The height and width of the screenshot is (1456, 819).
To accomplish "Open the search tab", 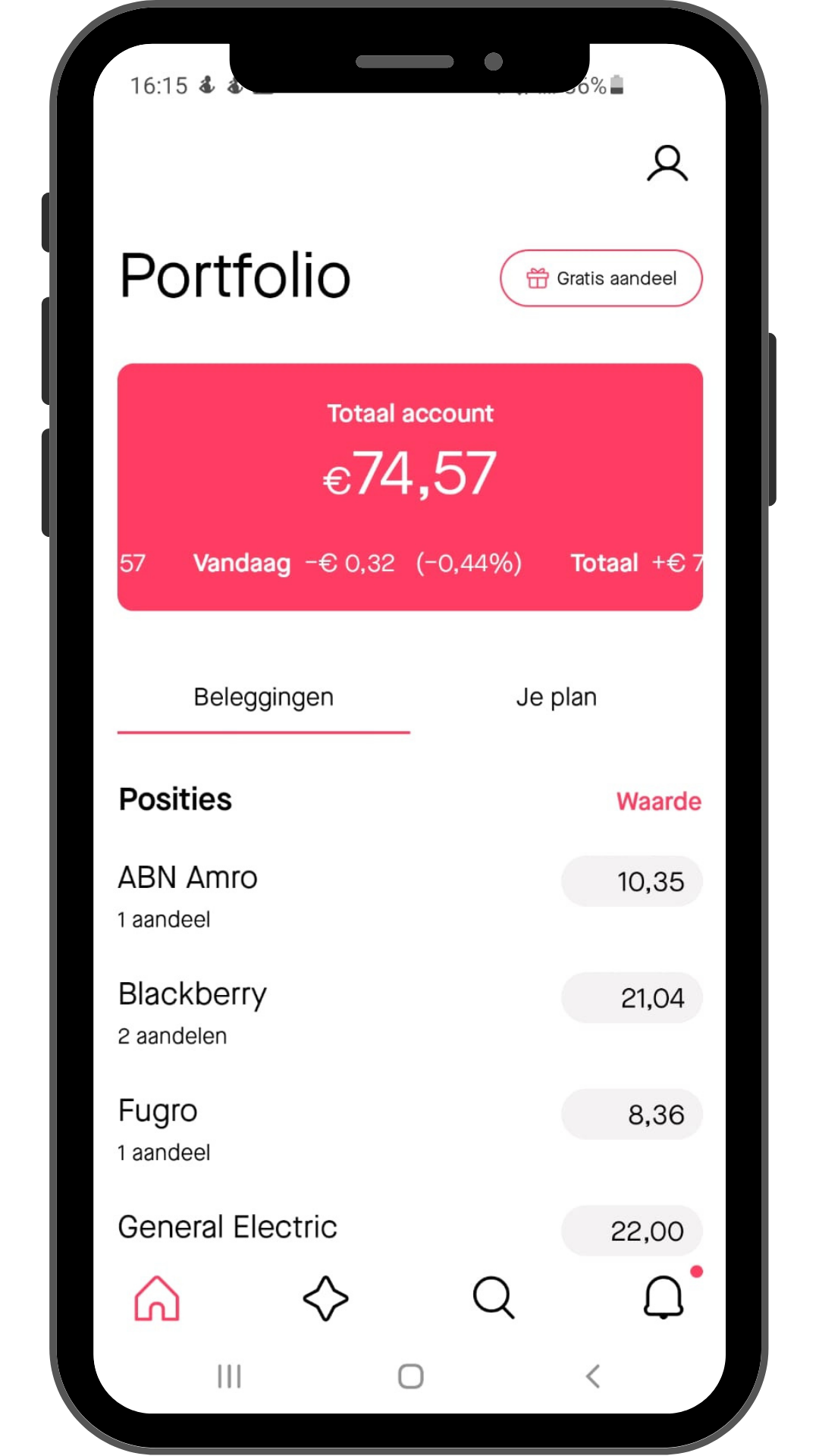I will coord(494,1298).
